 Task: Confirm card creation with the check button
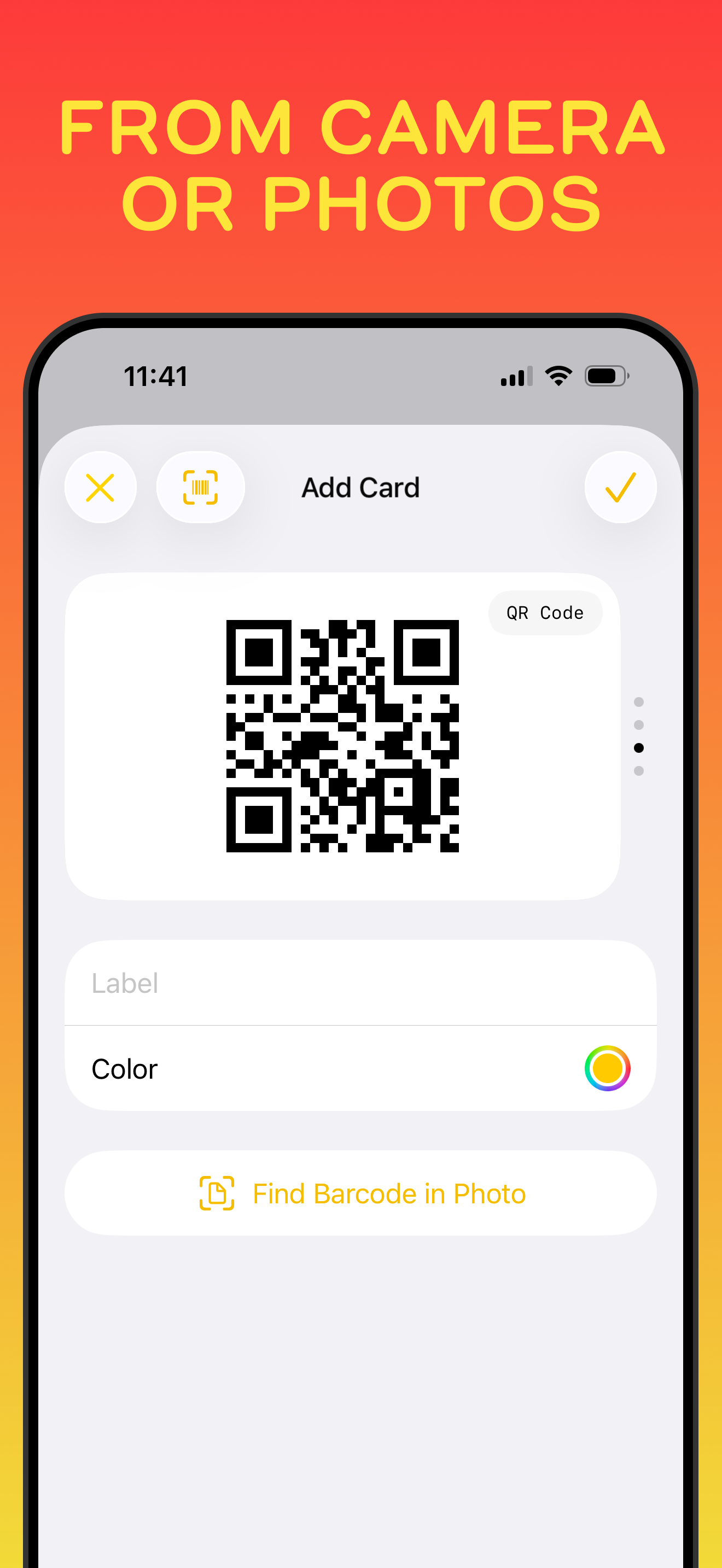[x=620, y=487]
